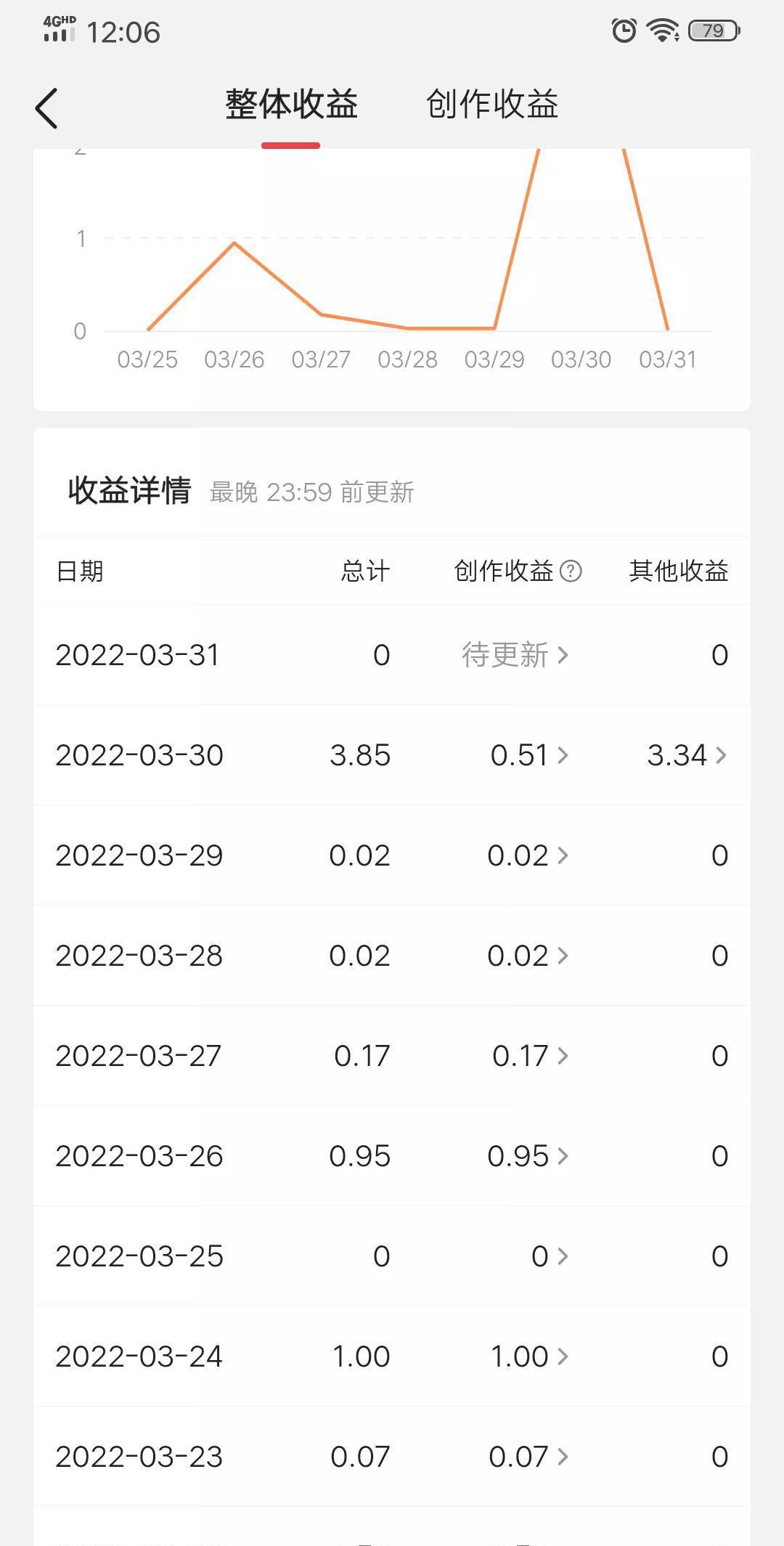View 1.00 创作收益 for 2022-03-24
Viewport: 784px width, 1546px height.
[529, 1356]
